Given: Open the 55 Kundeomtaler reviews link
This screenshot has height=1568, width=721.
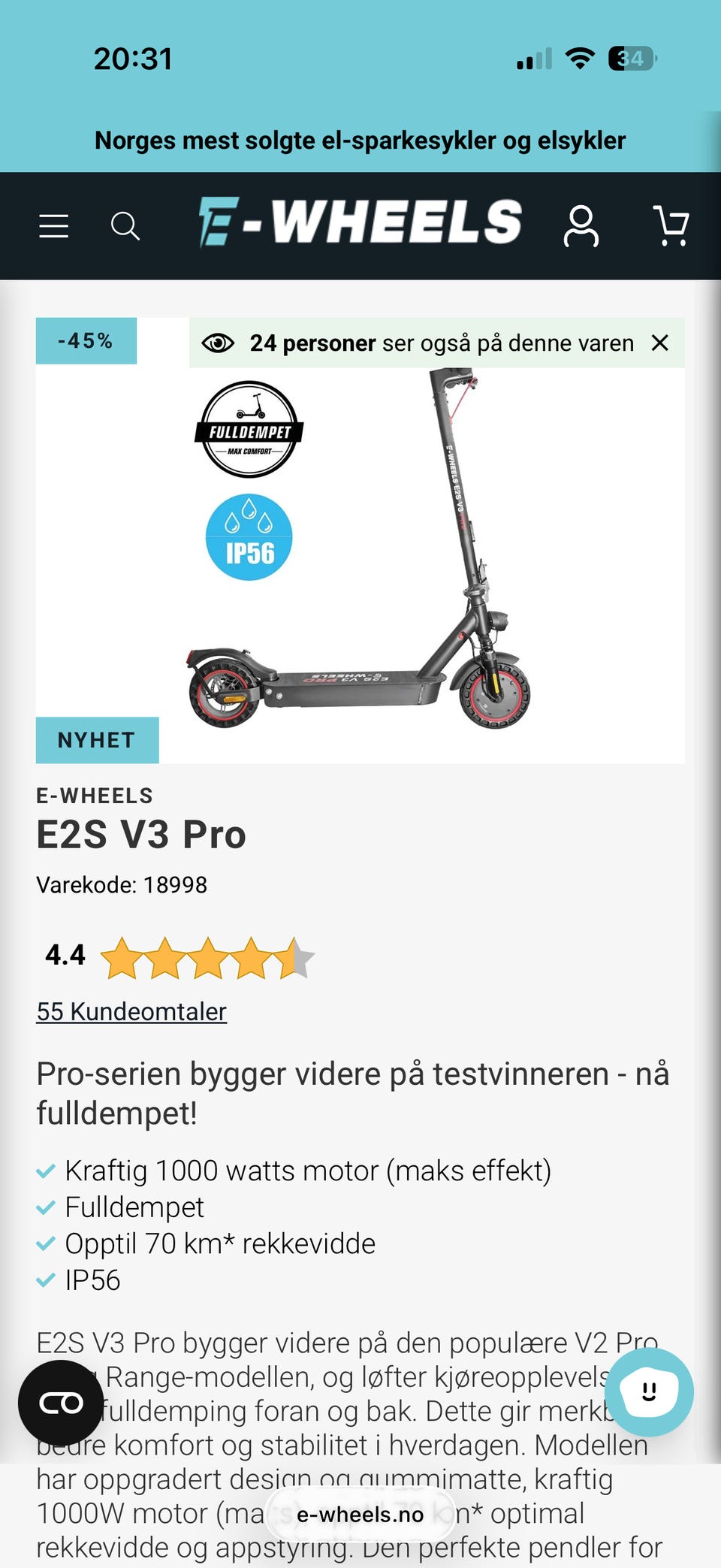Looking at the screenshot, I should pyautogui.click(x=131, y=1011).
